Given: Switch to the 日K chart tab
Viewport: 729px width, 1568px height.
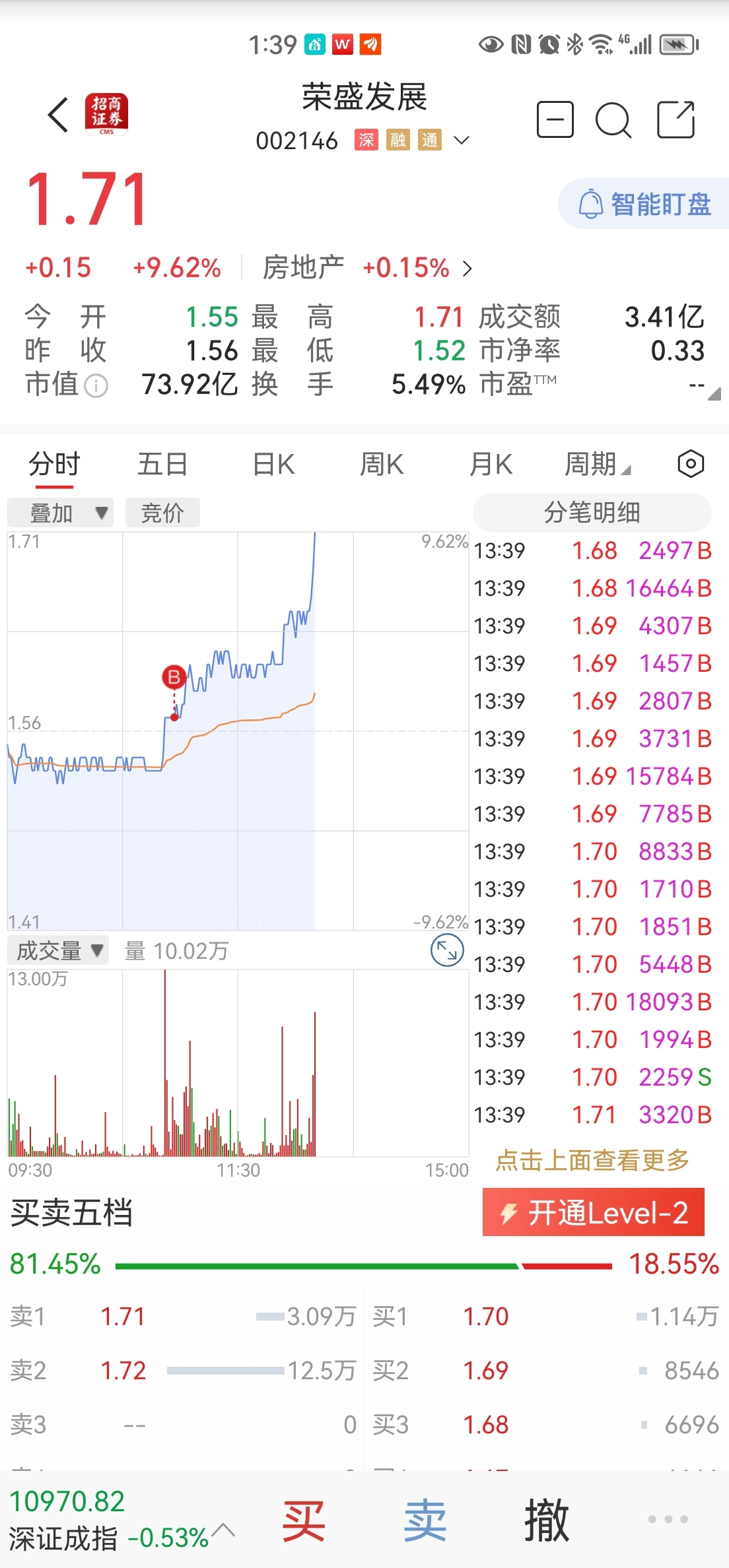Looking at the screenshot, I should [273, 465].
